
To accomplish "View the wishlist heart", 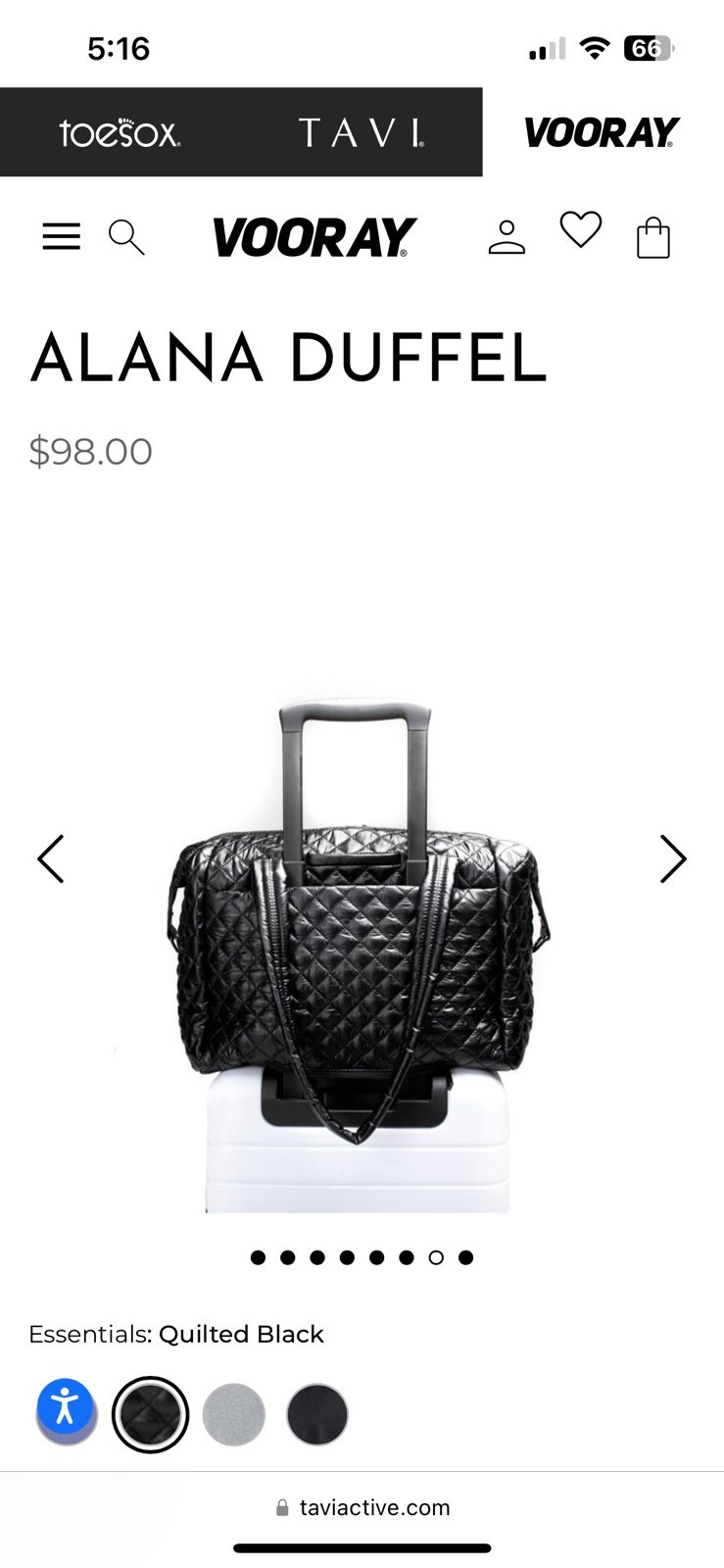I will 581,230.
